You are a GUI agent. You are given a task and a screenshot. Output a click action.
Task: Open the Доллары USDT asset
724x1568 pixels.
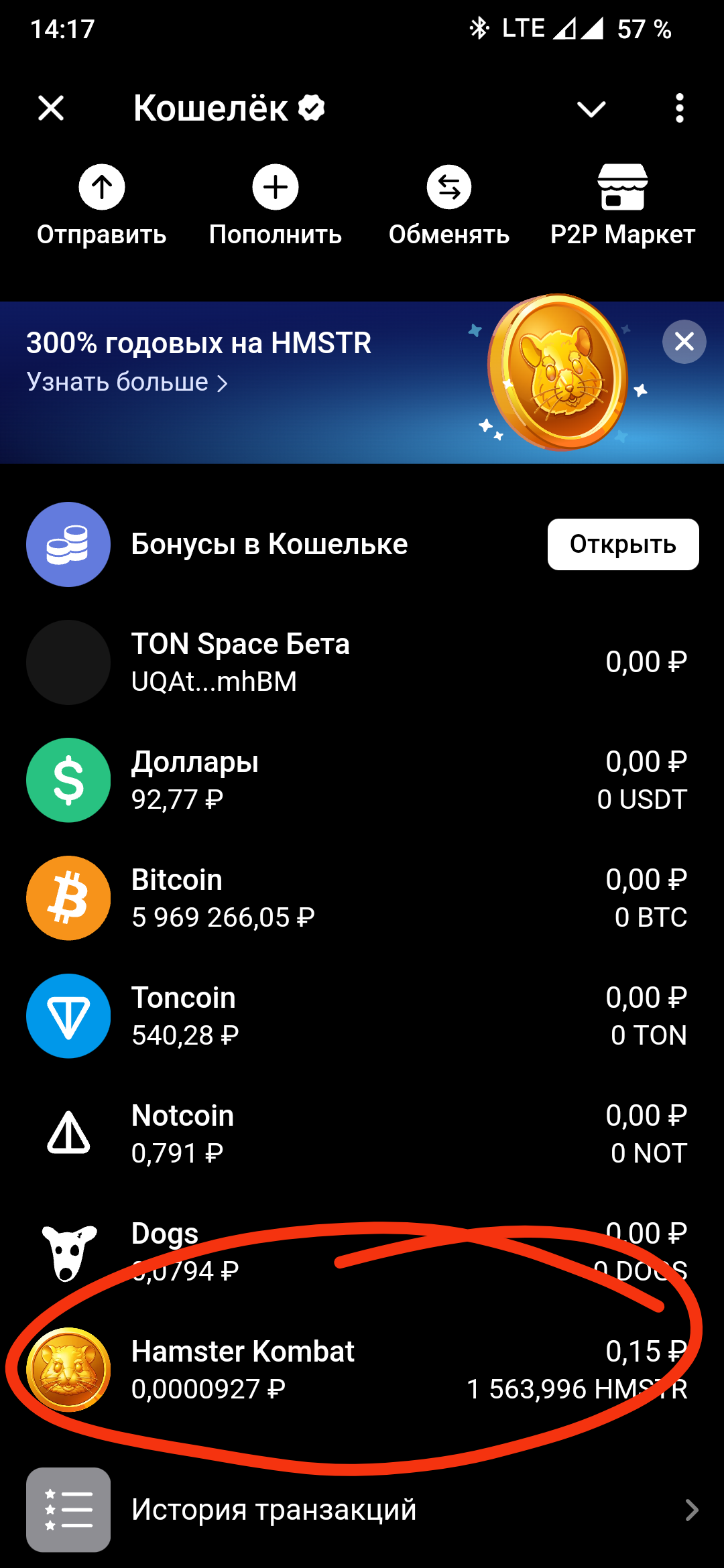tap(362, 780)
